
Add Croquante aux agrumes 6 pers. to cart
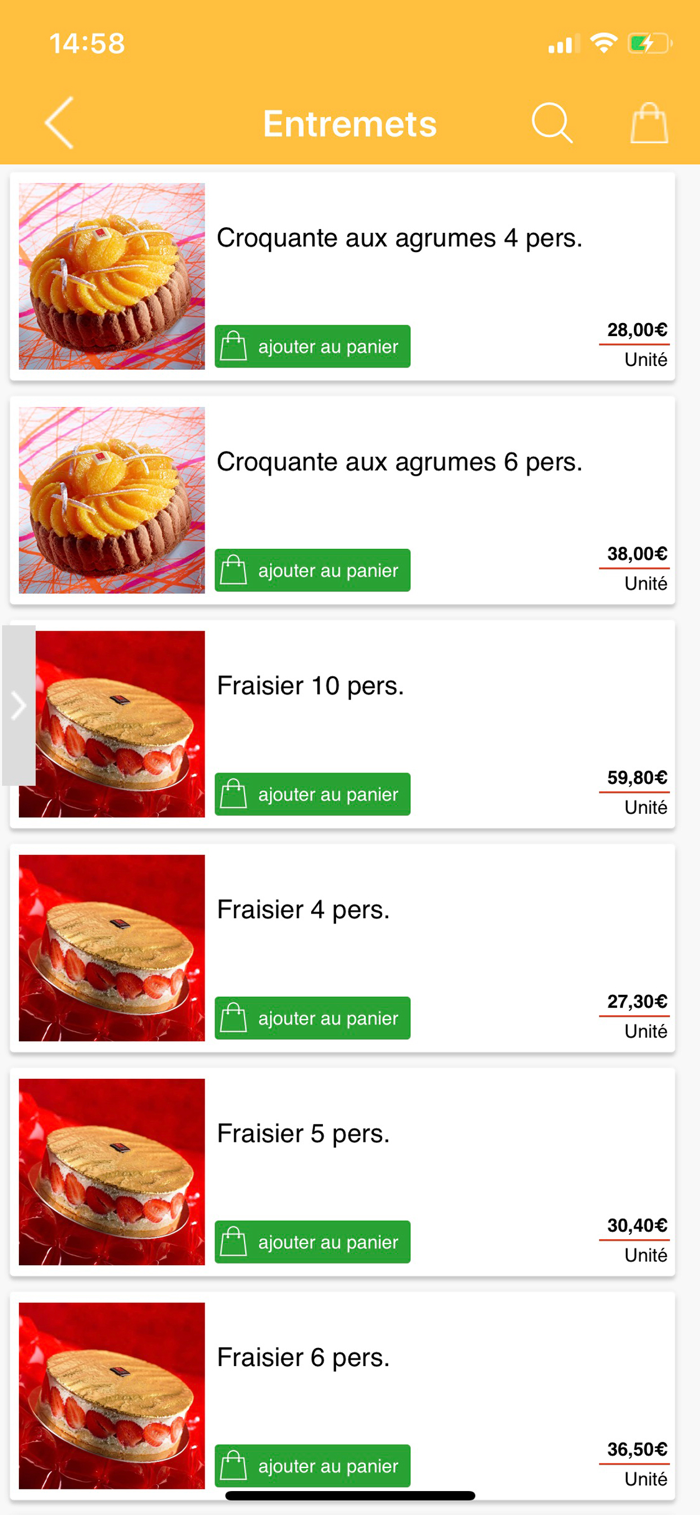coord(312,571)
